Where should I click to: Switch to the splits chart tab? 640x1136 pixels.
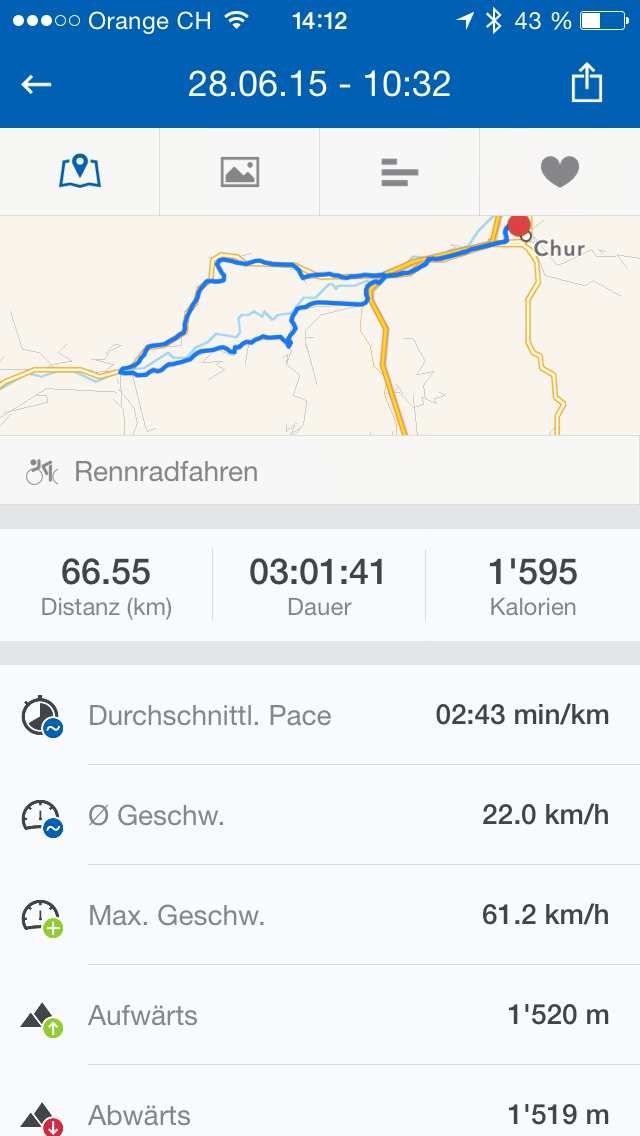[400, 172]
